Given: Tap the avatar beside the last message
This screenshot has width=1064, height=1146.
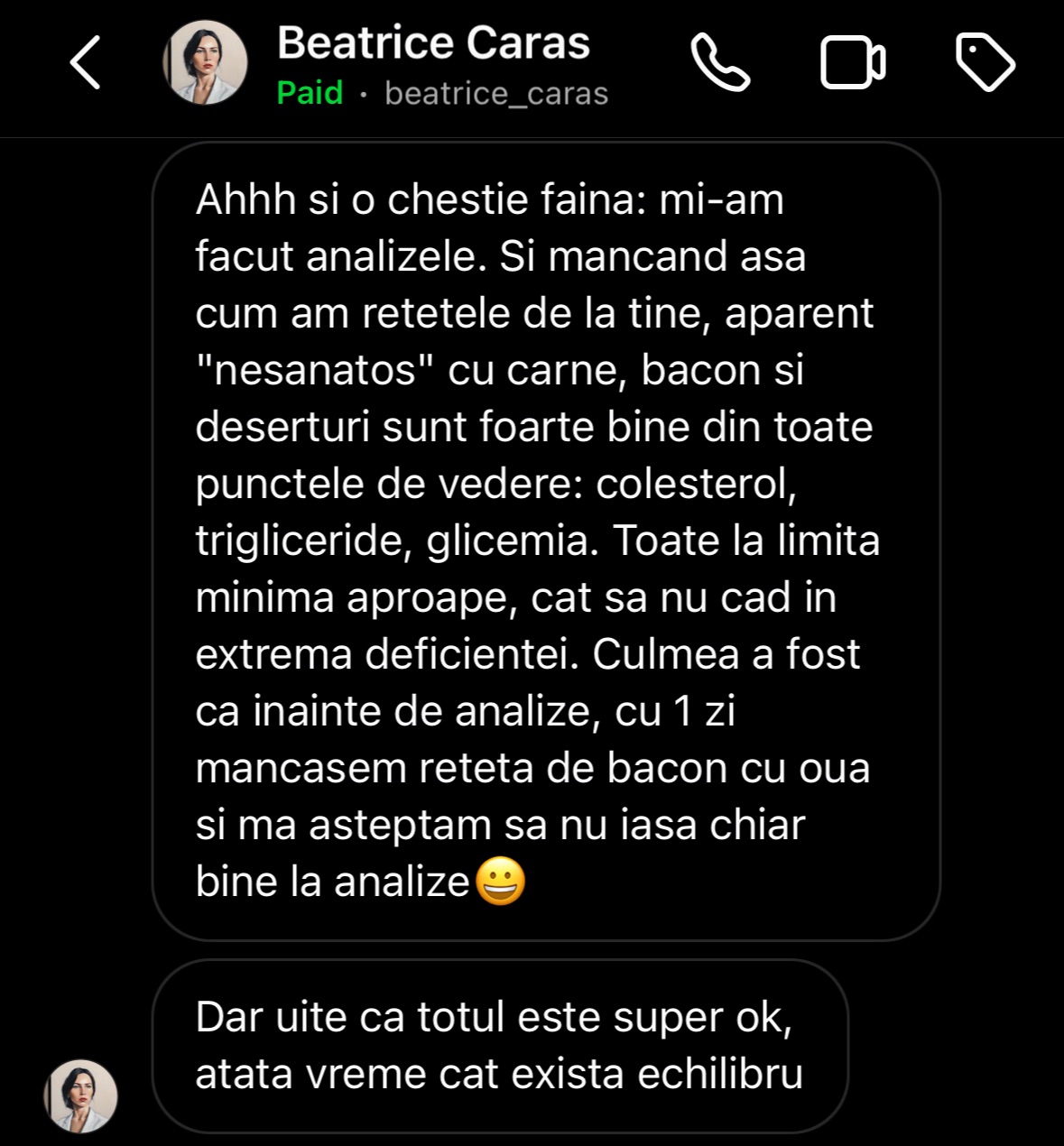Looking at the screenshot, I should [x=81, y=1095].
